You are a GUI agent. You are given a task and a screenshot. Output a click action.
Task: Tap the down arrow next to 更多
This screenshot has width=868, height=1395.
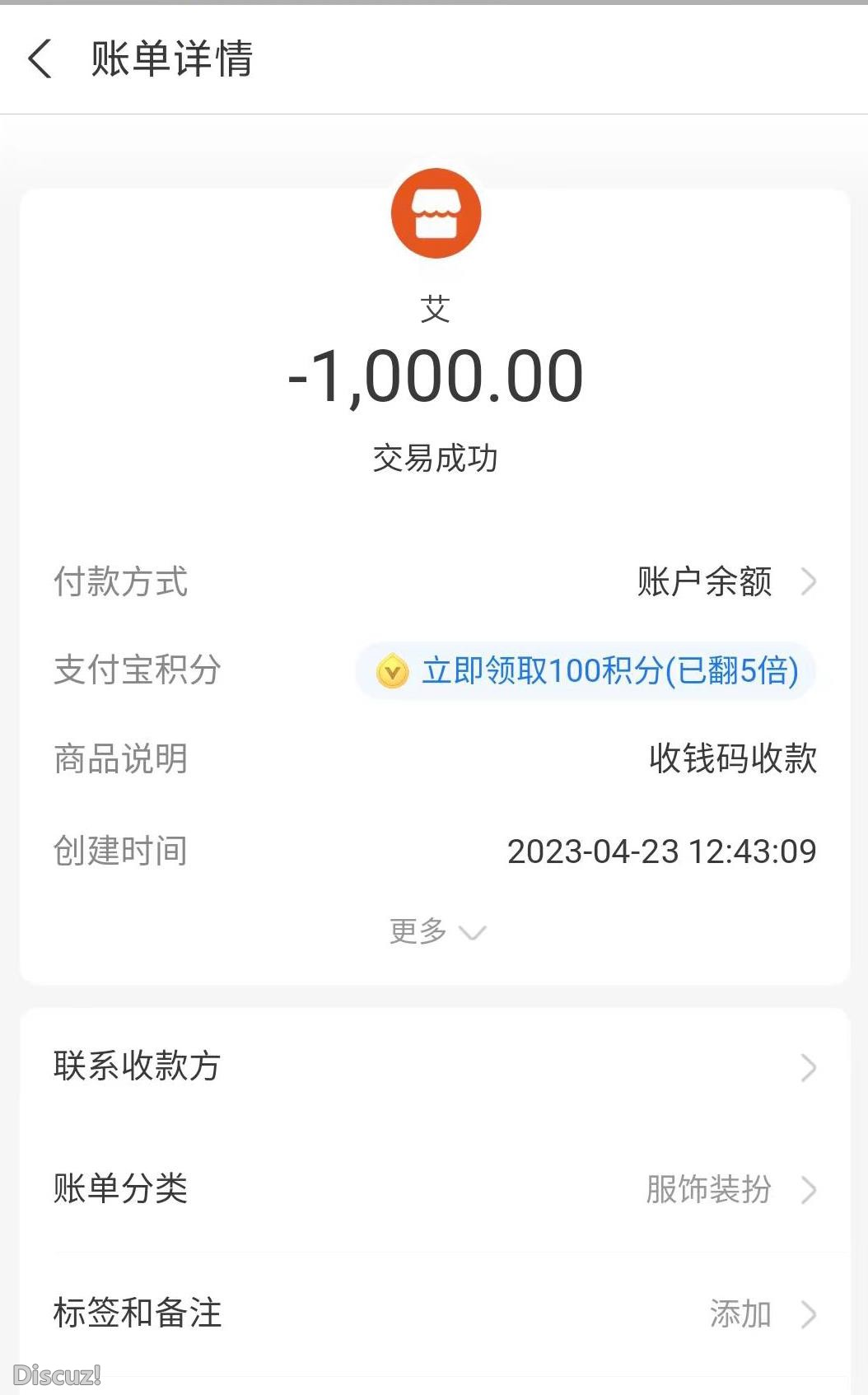[472, 932]
